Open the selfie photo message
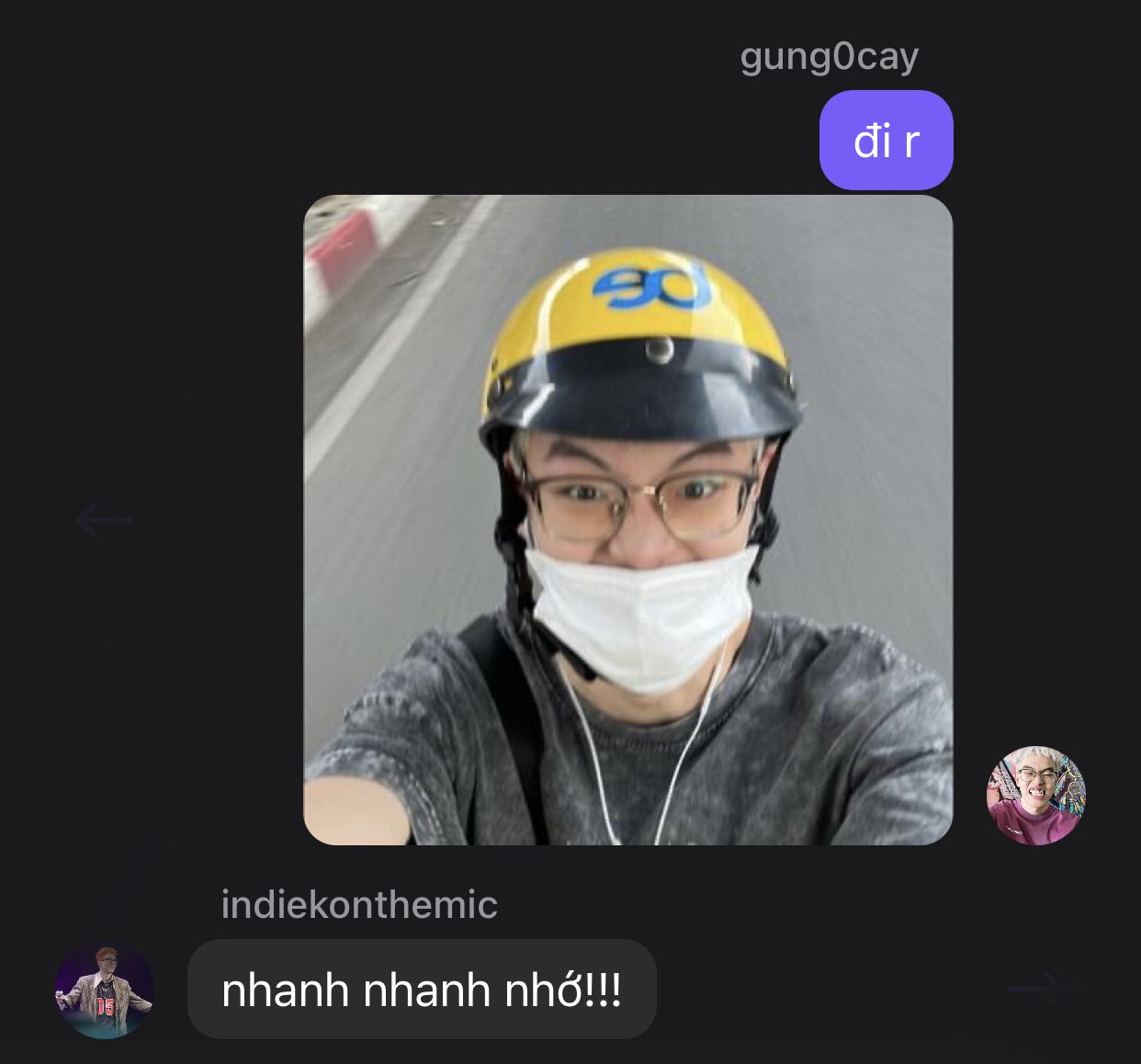Screen dimensions: 1141x1064 tap(627, 519)
